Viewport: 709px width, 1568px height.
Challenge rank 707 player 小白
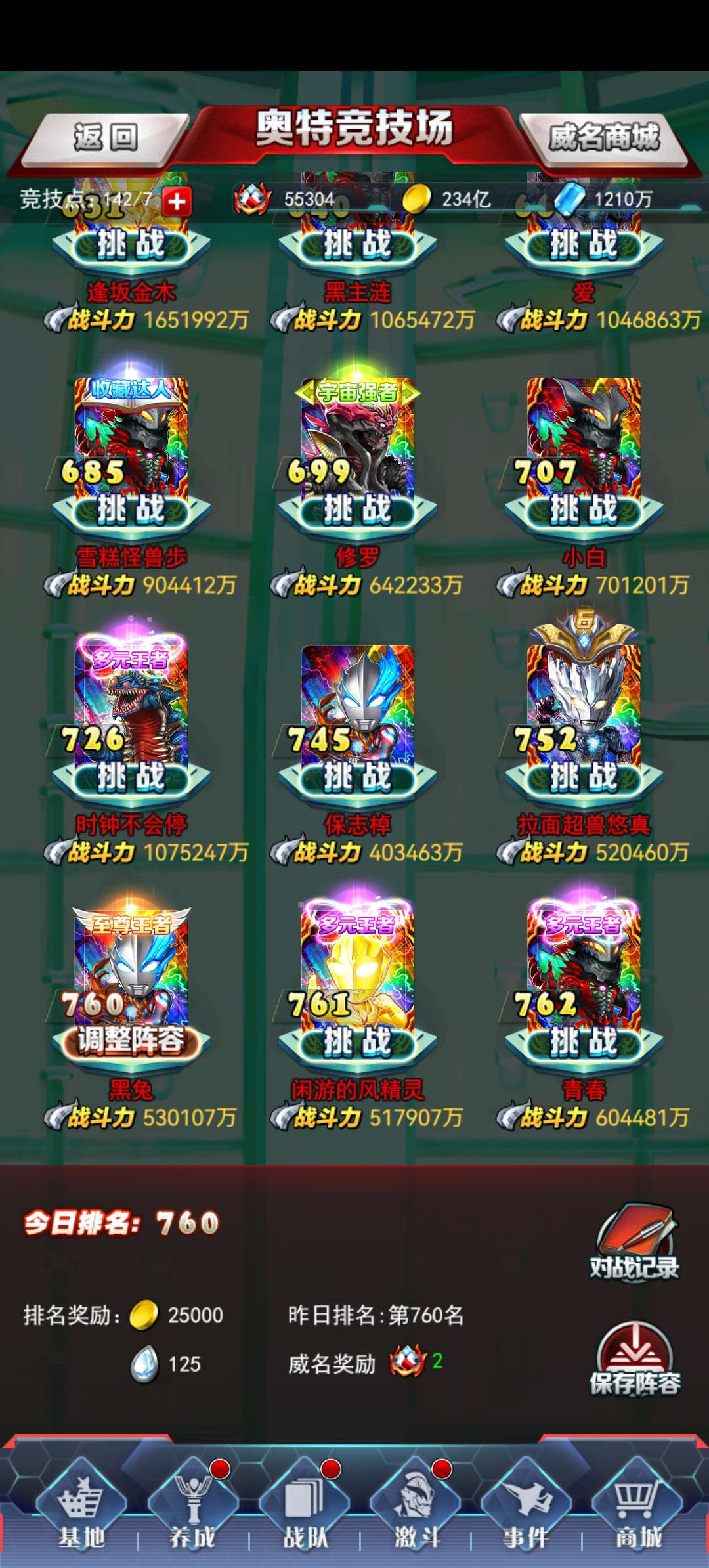[584, 510]
